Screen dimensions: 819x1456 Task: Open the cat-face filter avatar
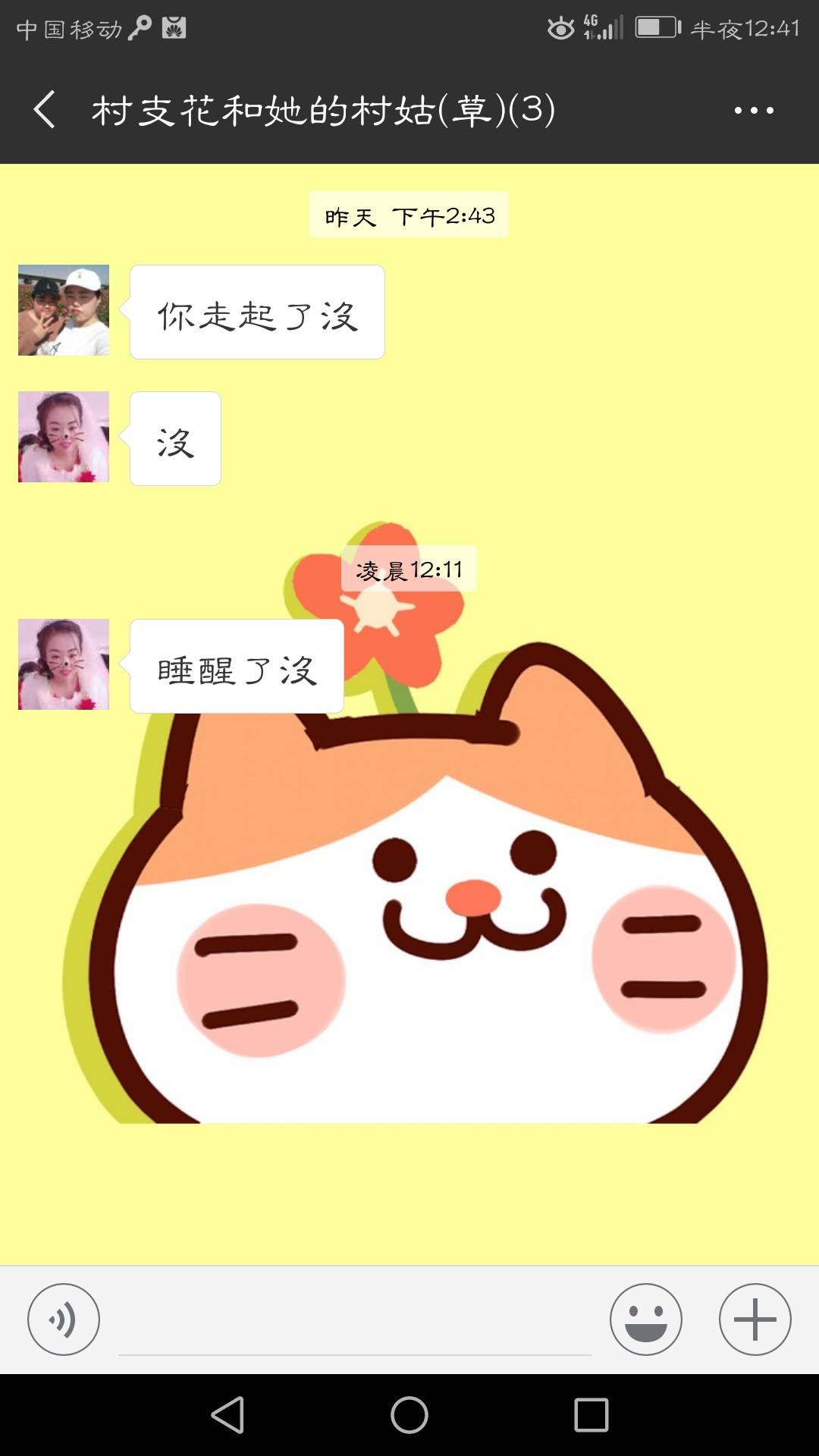[x=63, y=438]
